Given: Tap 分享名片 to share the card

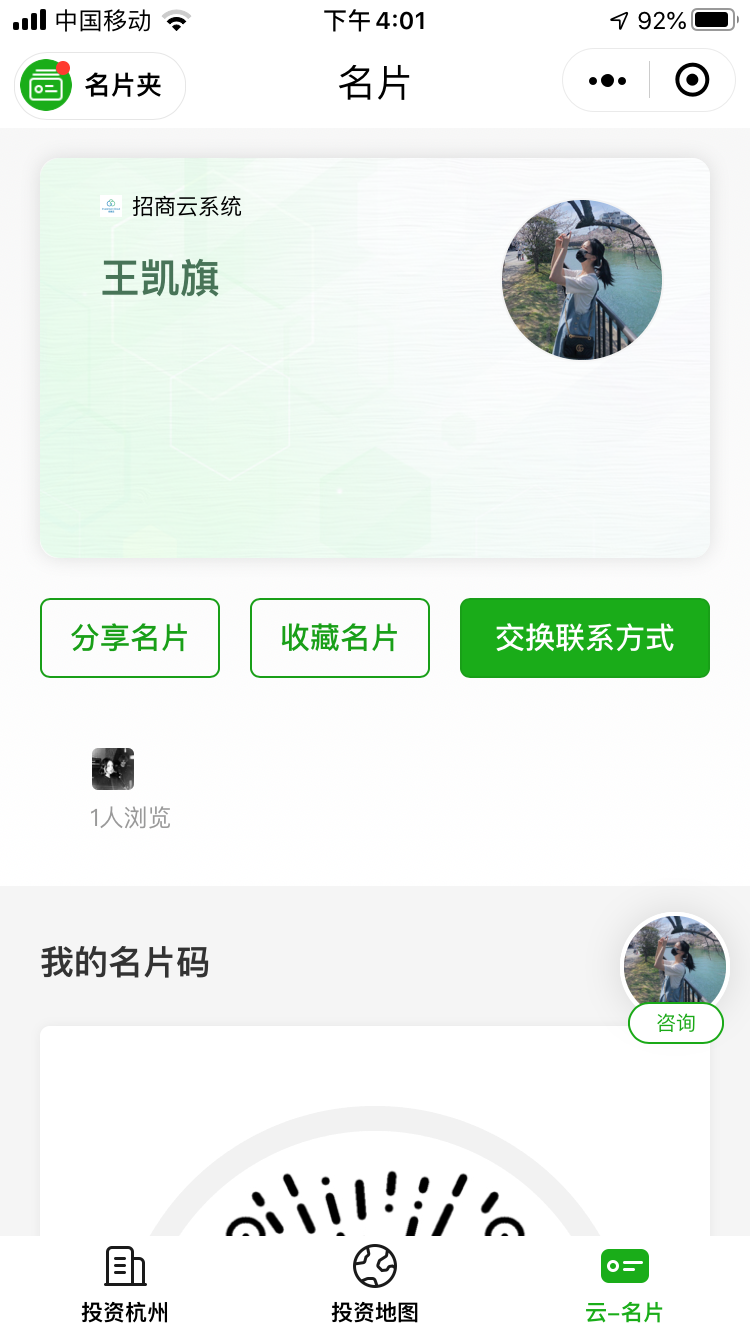Looking at the screenshot, I should (x=130, y=638).
